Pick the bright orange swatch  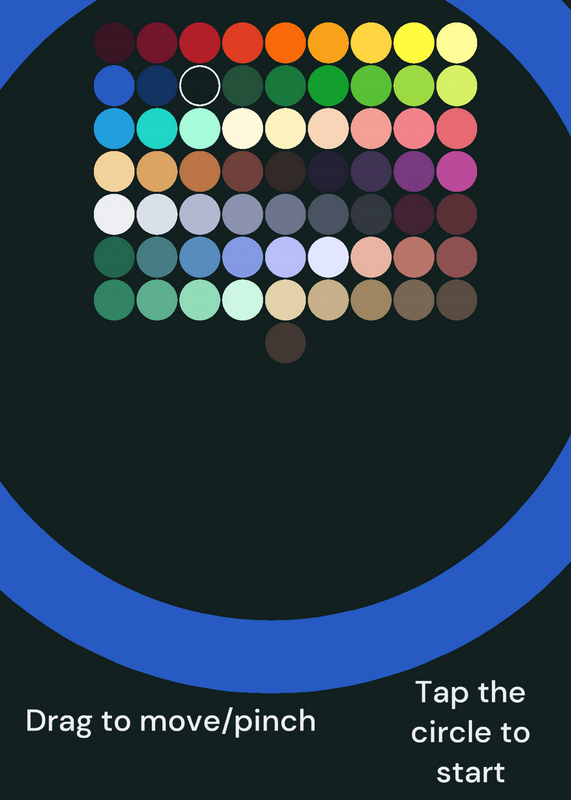(285, 43)
